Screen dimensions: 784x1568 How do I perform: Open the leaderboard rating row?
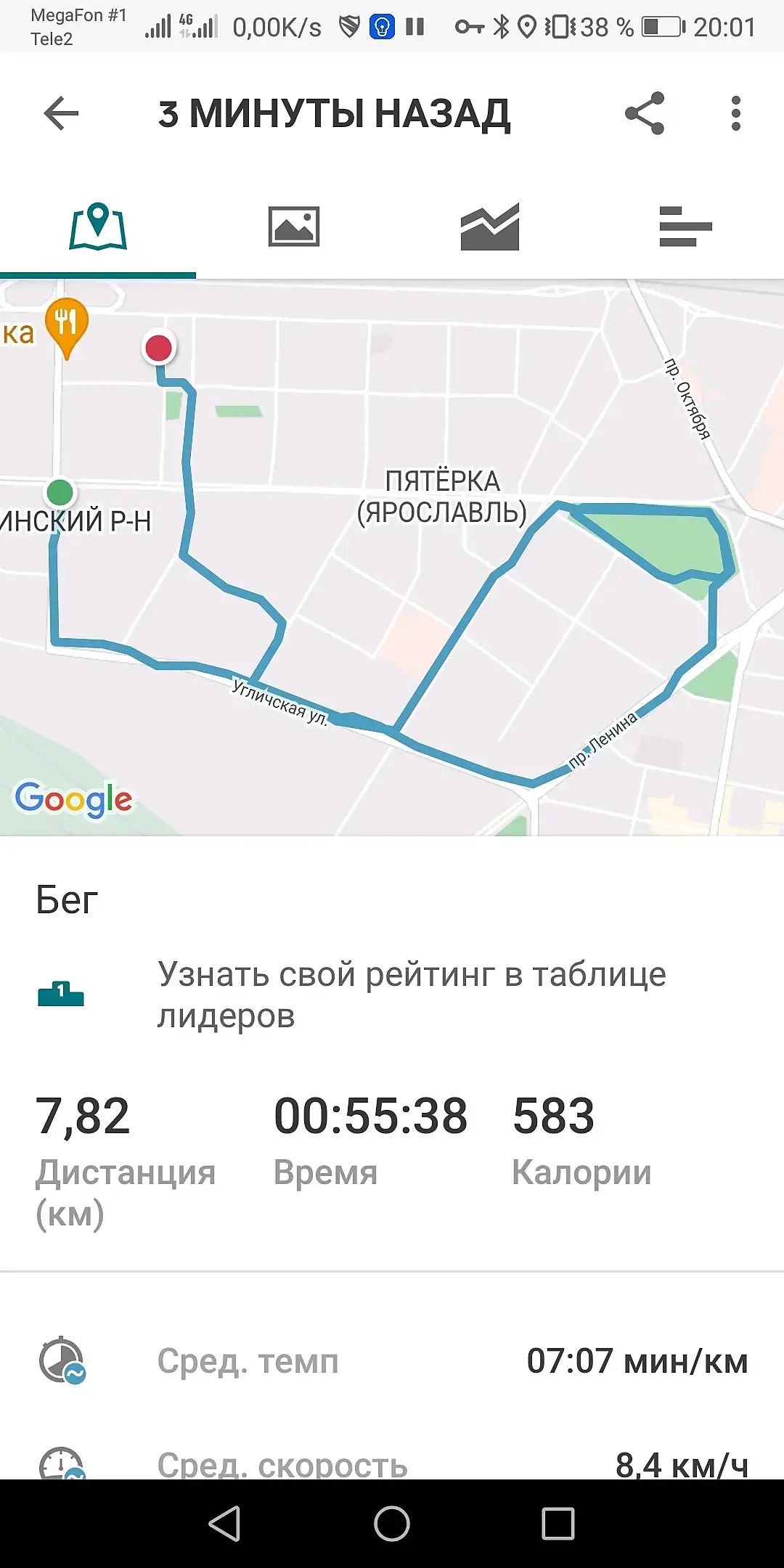pyautogui.click(x=392, y=995)
